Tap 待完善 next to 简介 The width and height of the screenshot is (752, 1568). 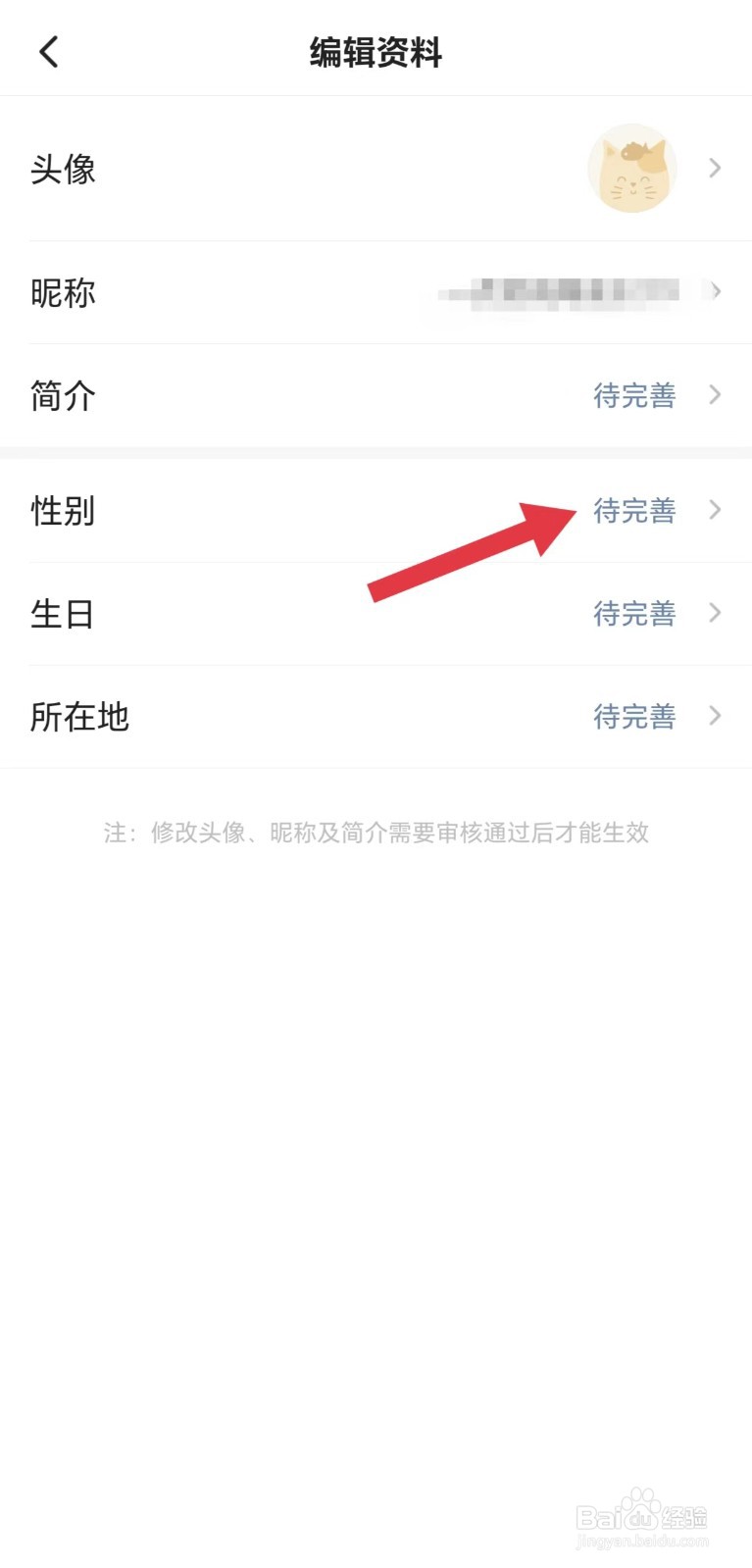click(634, 395)
